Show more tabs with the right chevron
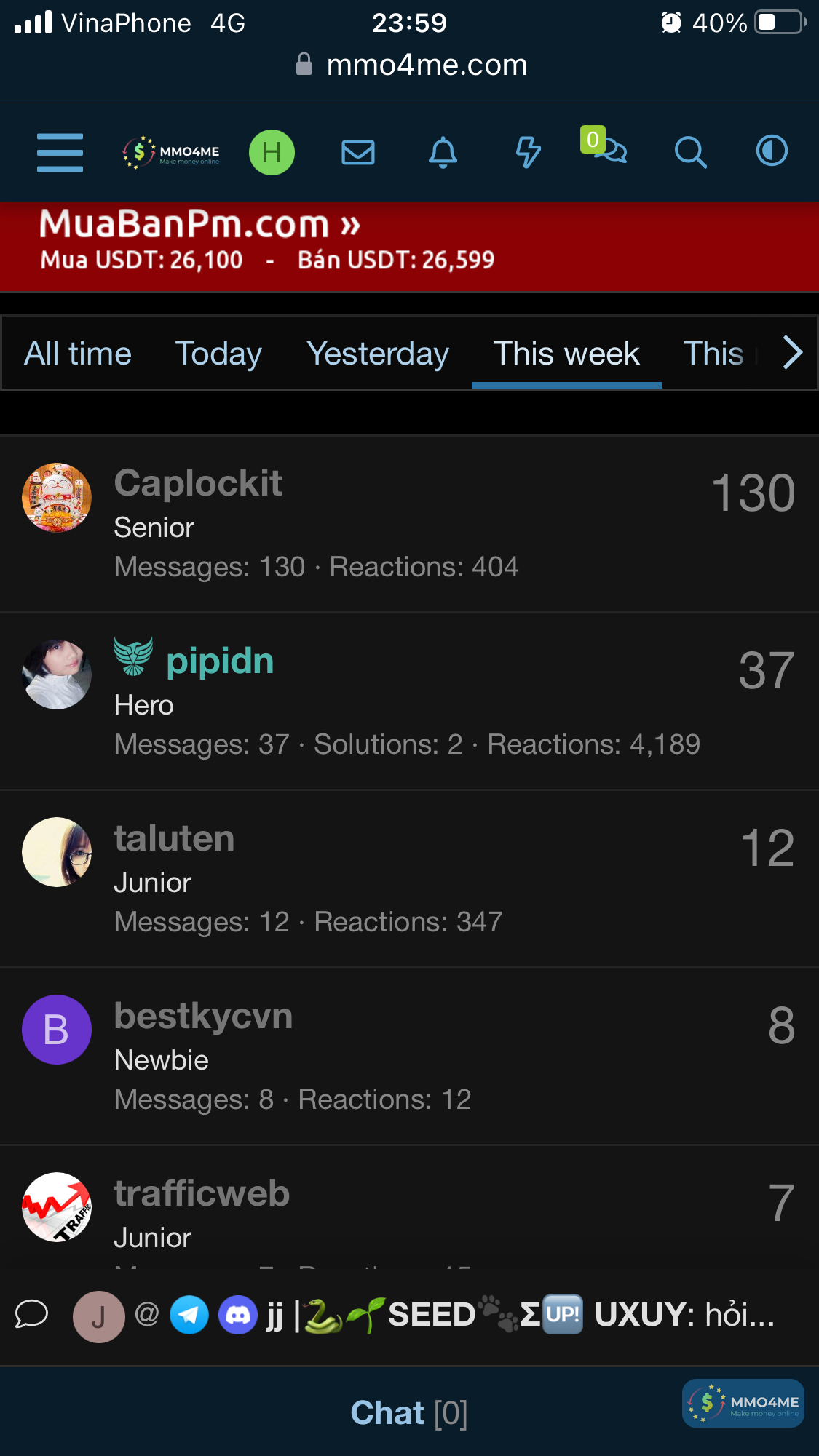819x1456 pixels. (x=792, y=354)
